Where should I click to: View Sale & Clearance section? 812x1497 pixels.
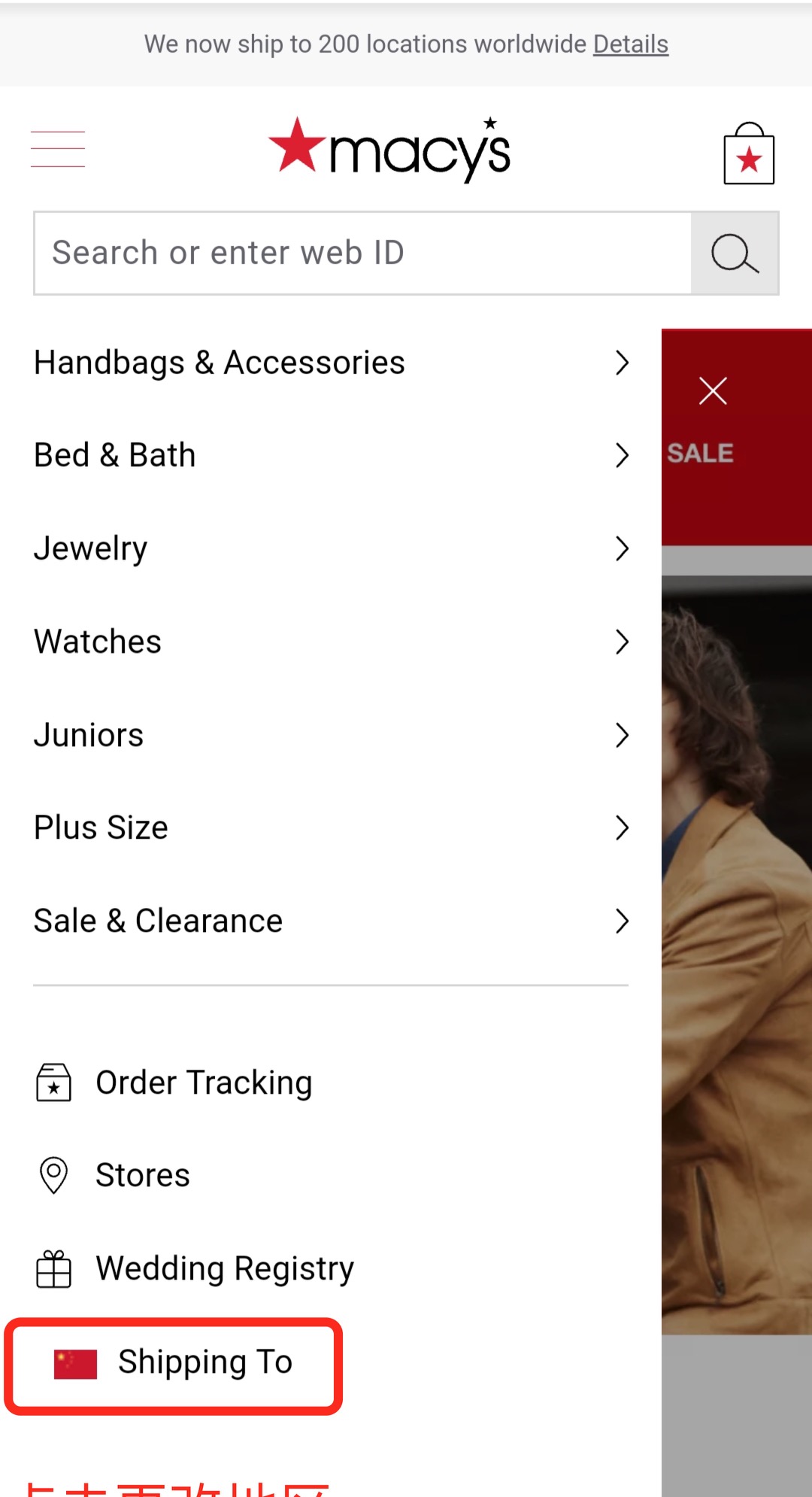[331, 921]
